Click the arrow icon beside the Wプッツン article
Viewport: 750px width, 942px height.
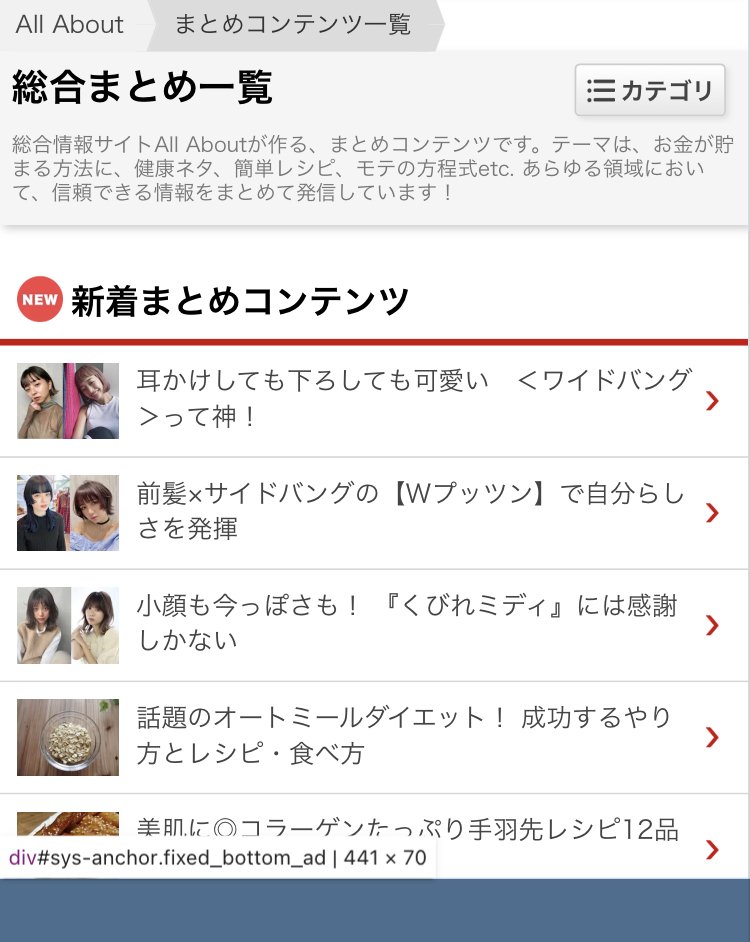(711, 512)
